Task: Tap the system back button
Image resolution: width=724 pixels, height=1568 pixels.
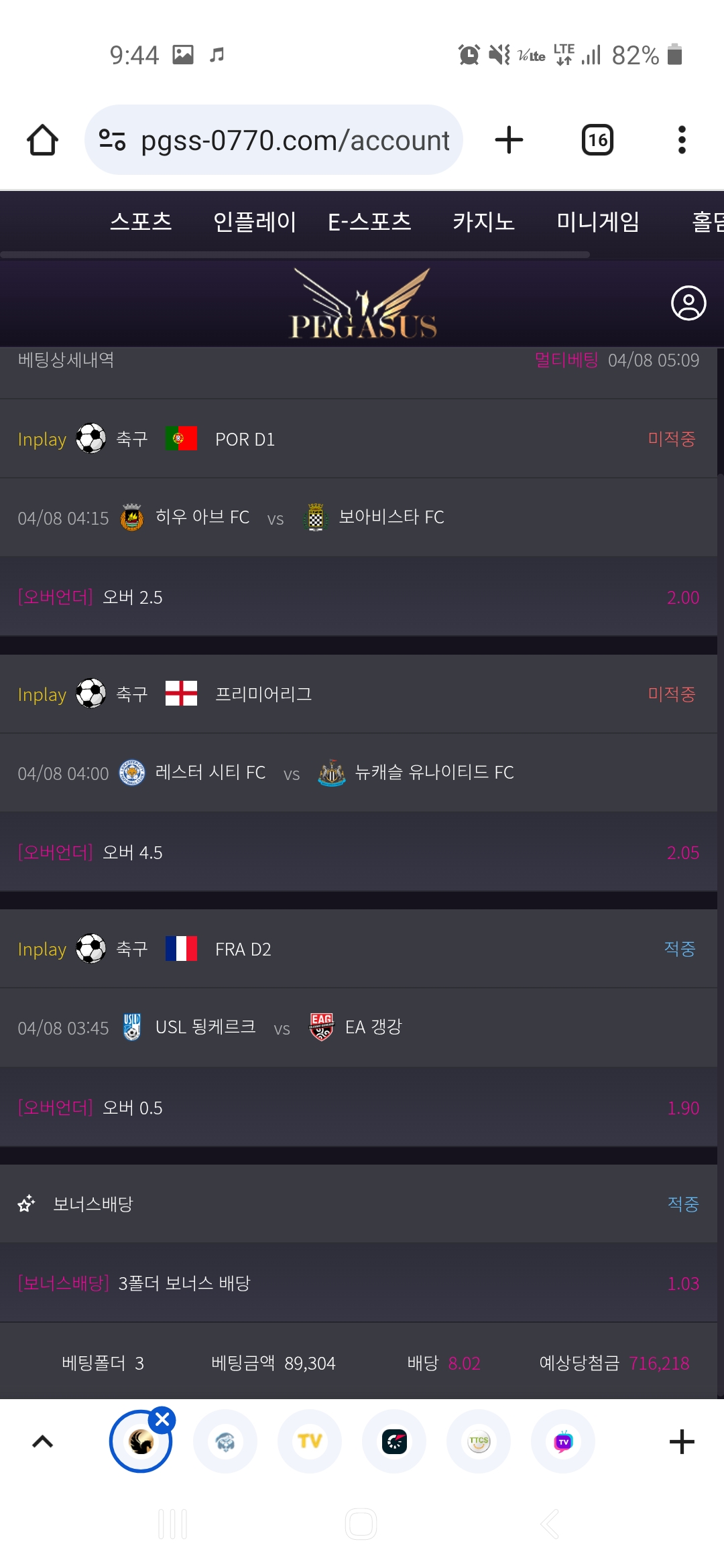Action: (x=550, y=1524)
